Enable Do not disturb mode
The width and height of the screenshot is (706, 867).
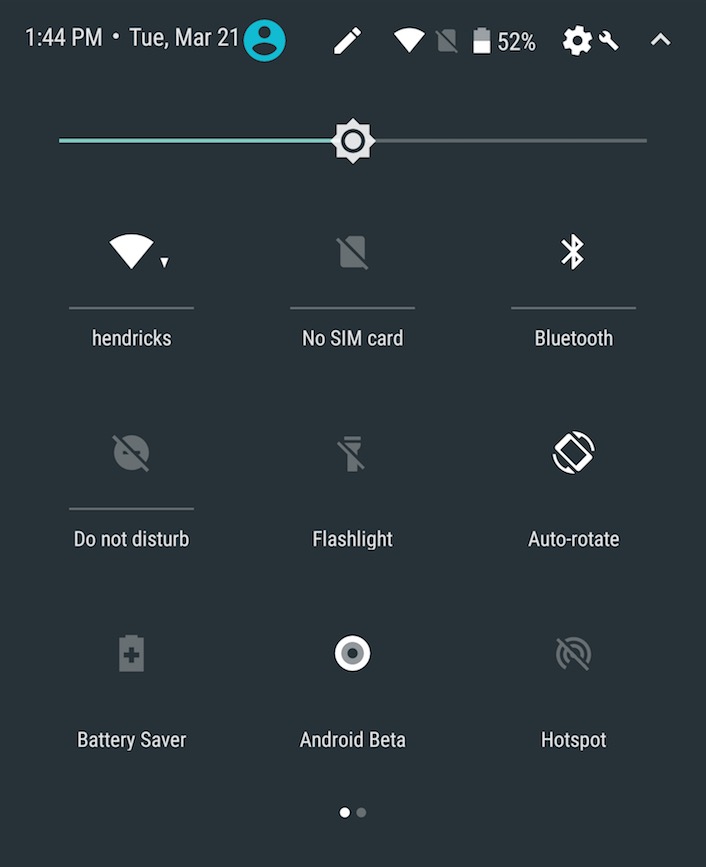coord(131,454)
